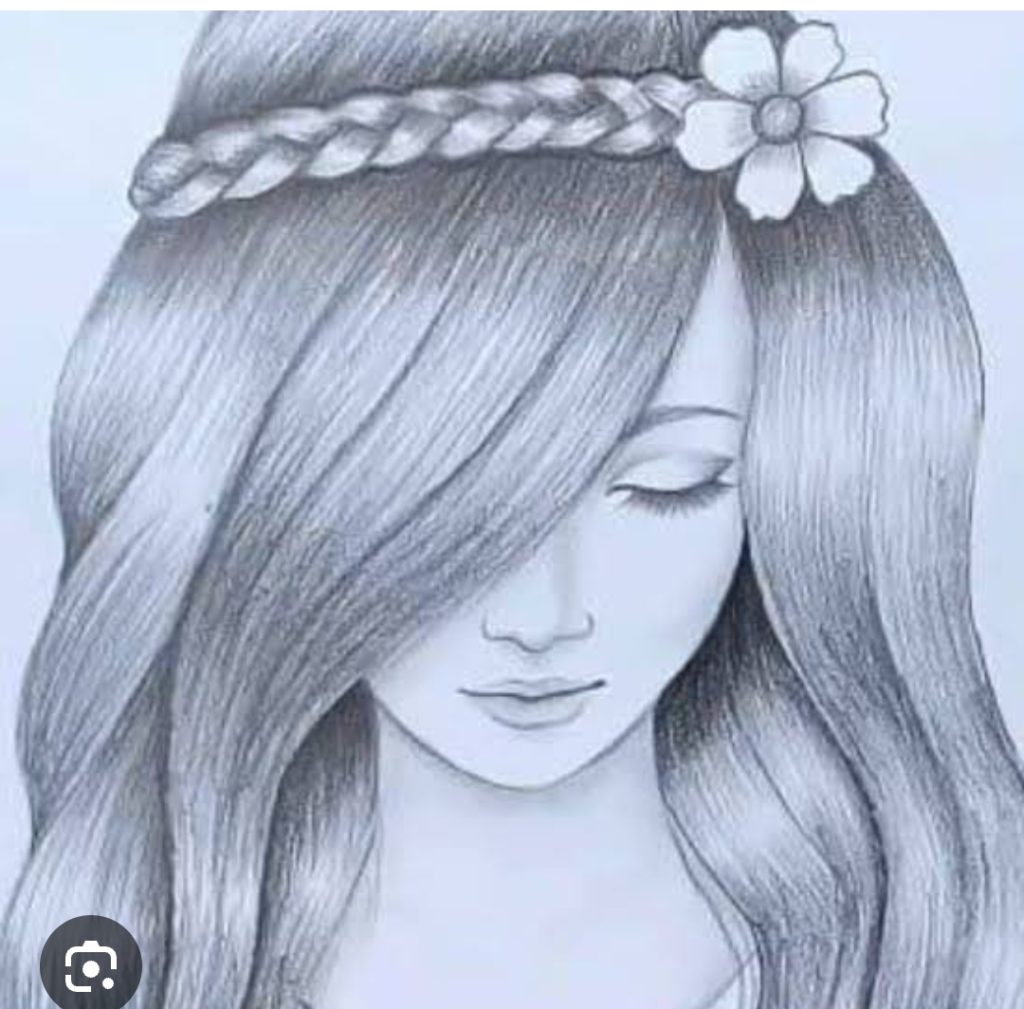The height and width of the screenshot is (1009, 1024).
Task: Open the visual search lens icon
Action: coord(90,965)
